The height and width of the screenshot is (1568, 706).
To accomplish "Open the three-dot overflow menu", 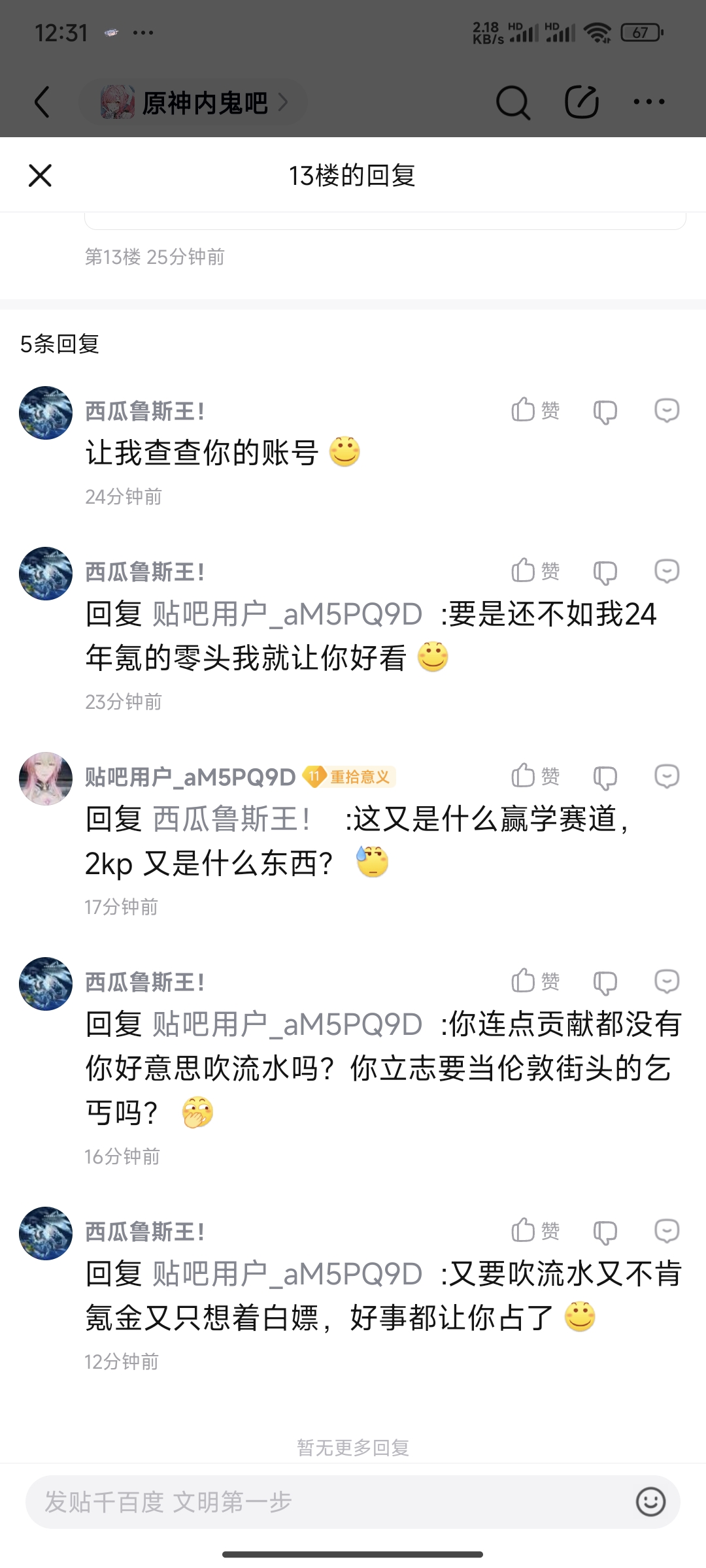I will [x=649, y=102].
